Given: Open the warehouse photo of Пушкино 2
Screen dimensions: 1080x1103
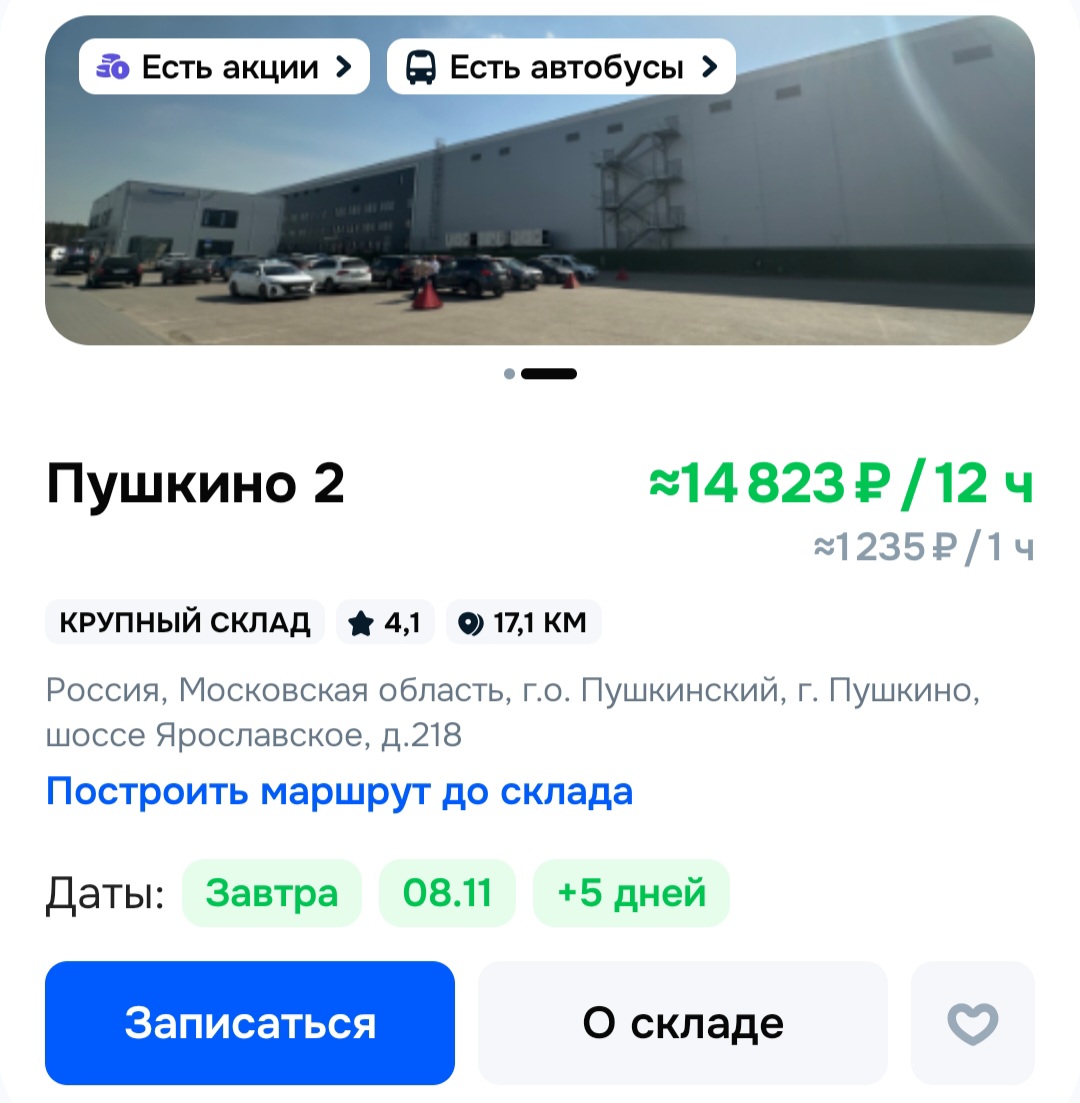Looking at the screenshot, I should pos(540,220).
